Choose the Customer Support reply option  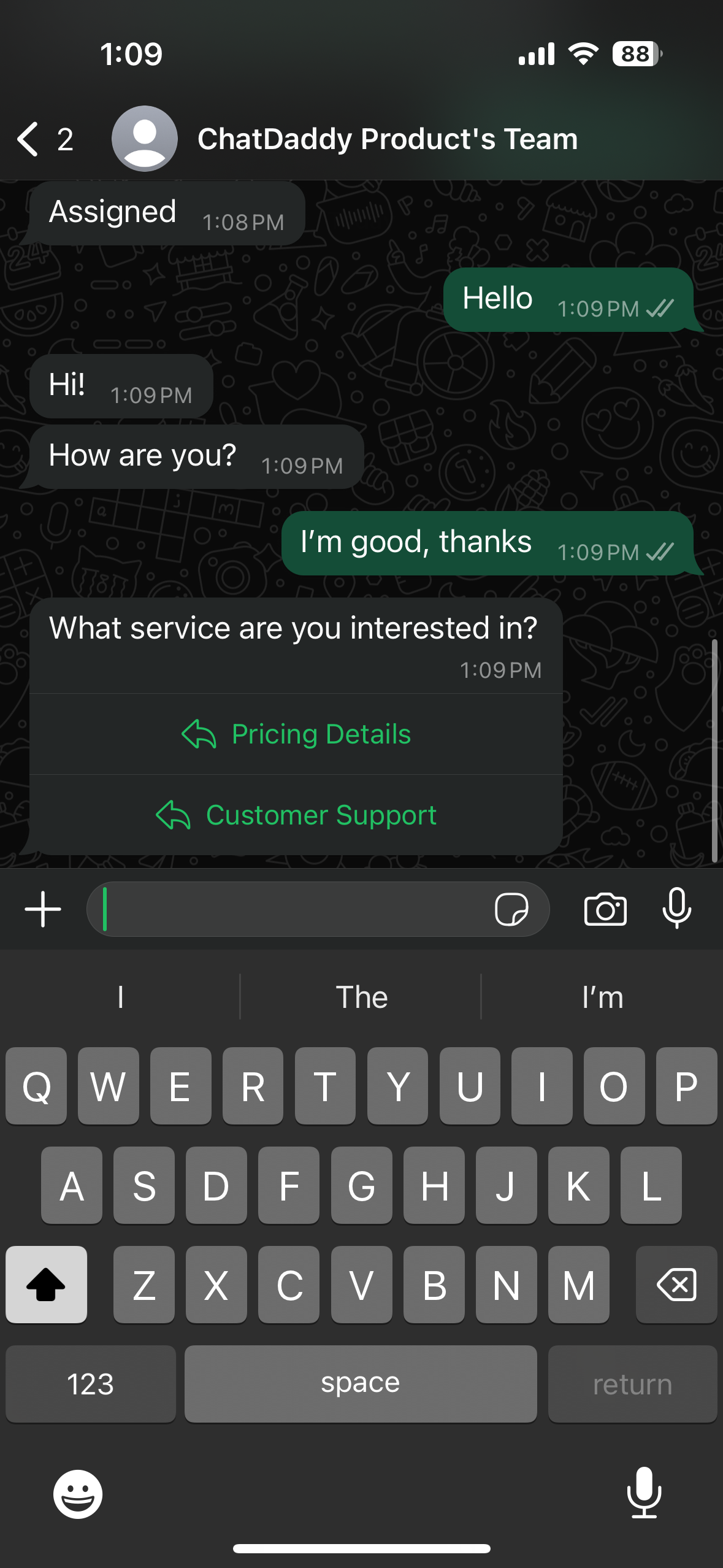296,815
